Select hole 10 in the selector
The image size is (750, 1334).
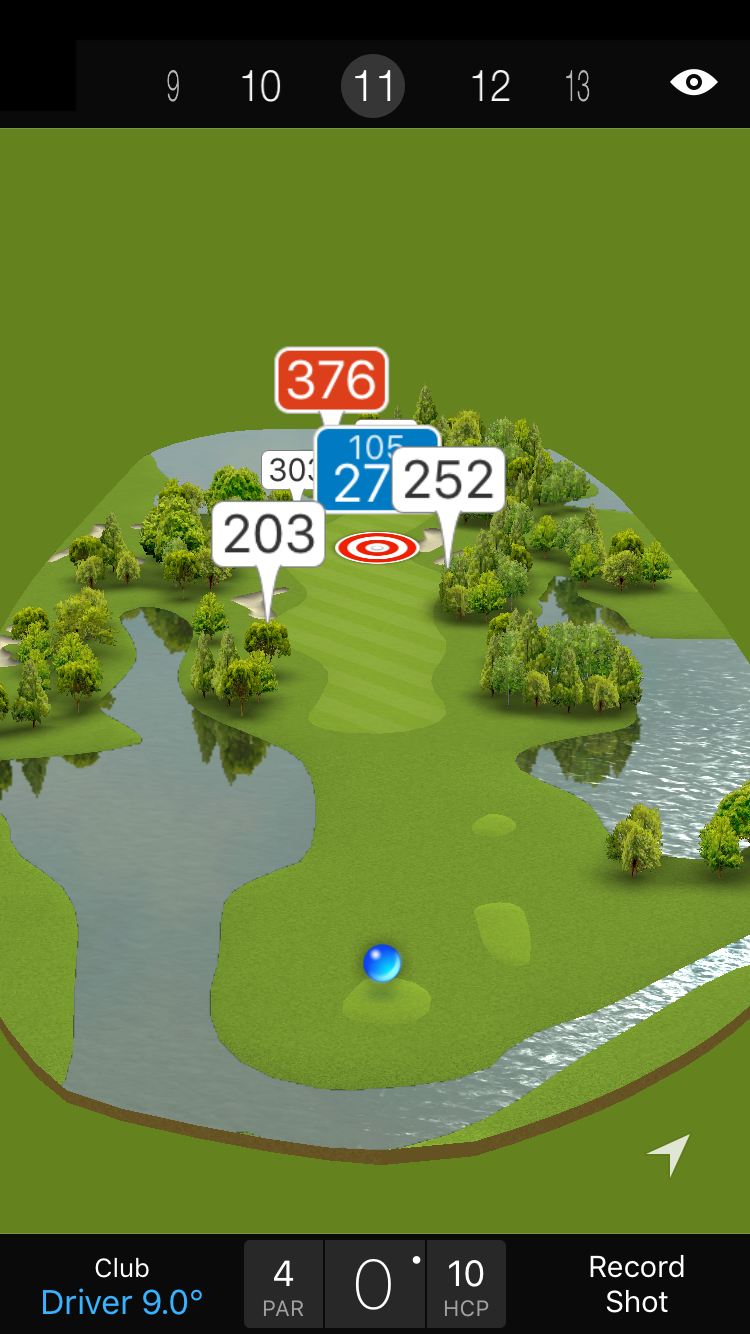tap(261, 87)
